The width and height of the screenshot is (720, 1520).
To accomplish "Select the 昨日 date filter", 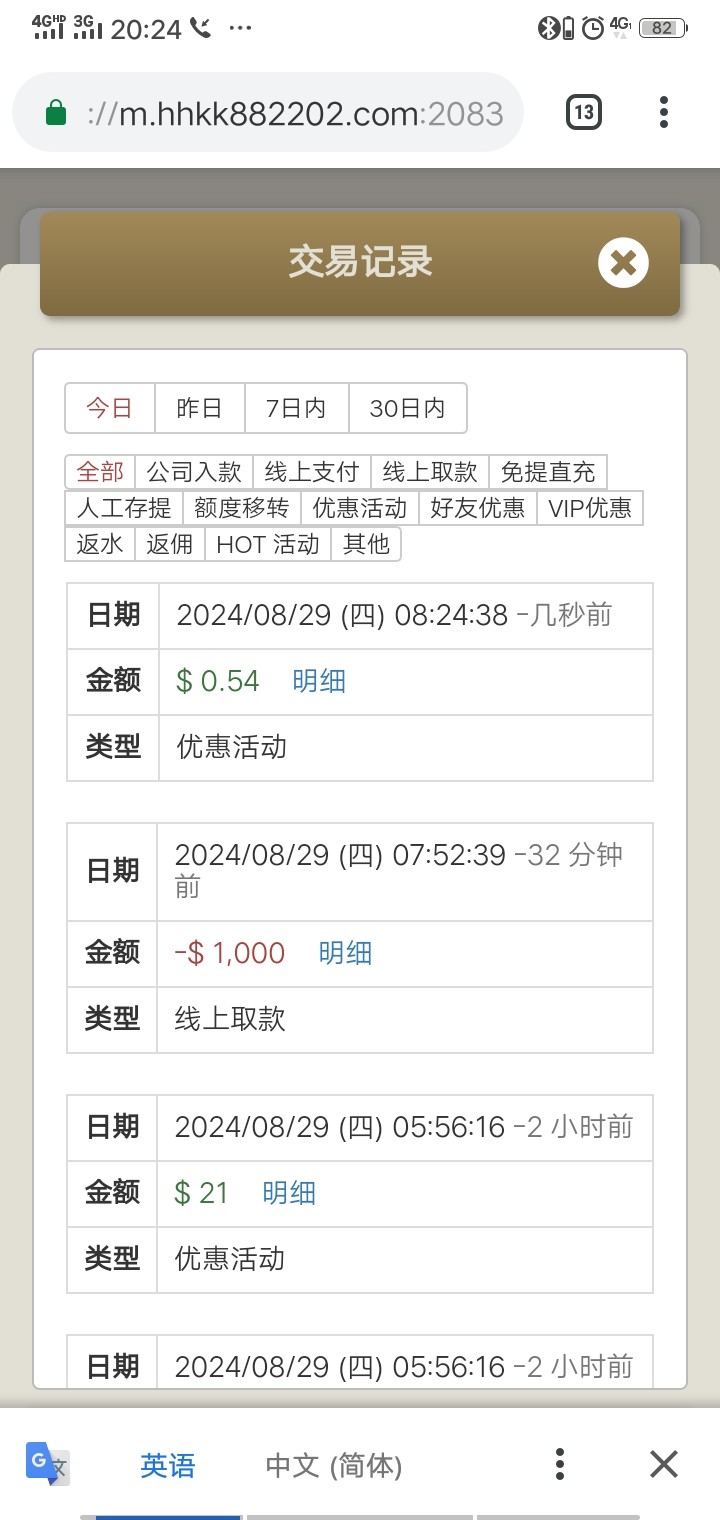I will (x=199, y=408).
